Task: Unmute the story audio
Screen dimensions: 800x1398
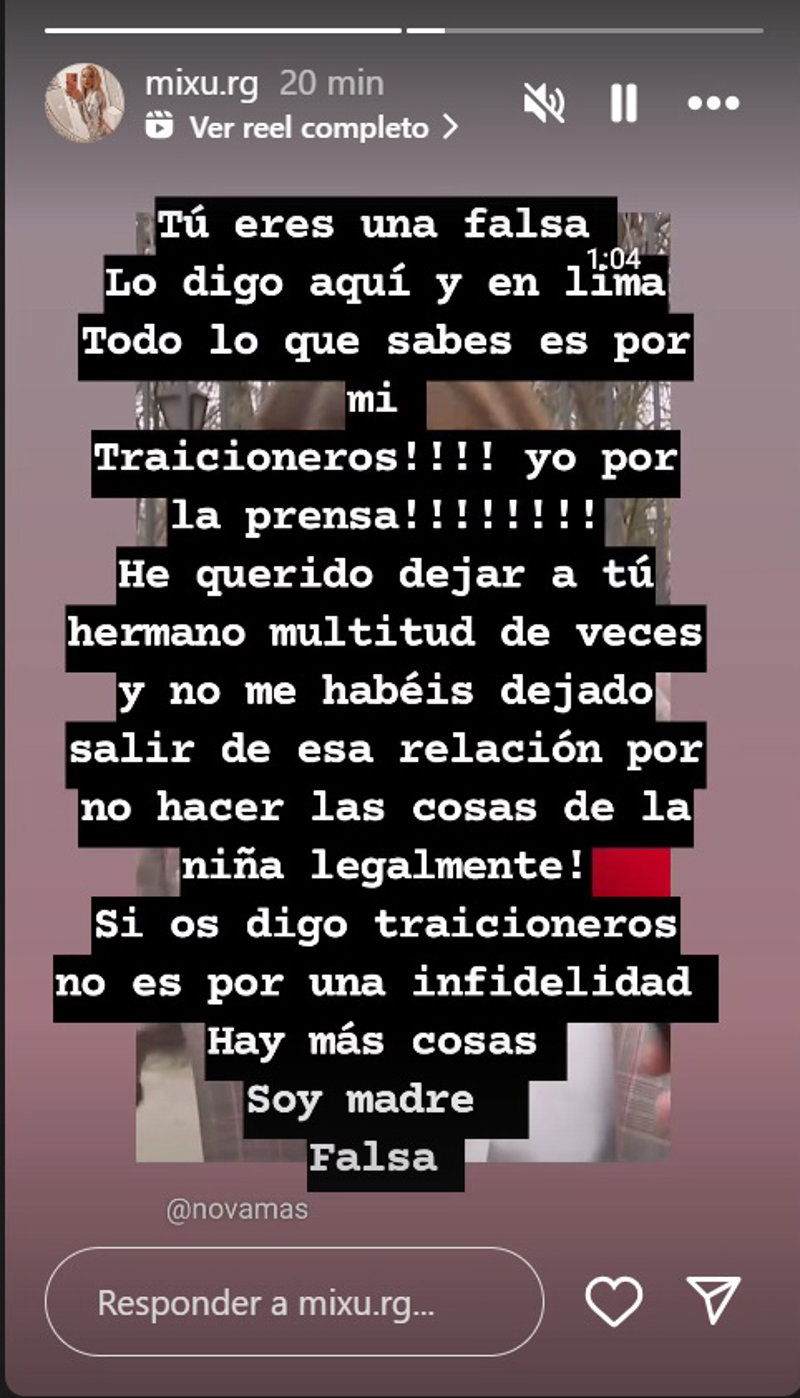Action: click(545, 102)
